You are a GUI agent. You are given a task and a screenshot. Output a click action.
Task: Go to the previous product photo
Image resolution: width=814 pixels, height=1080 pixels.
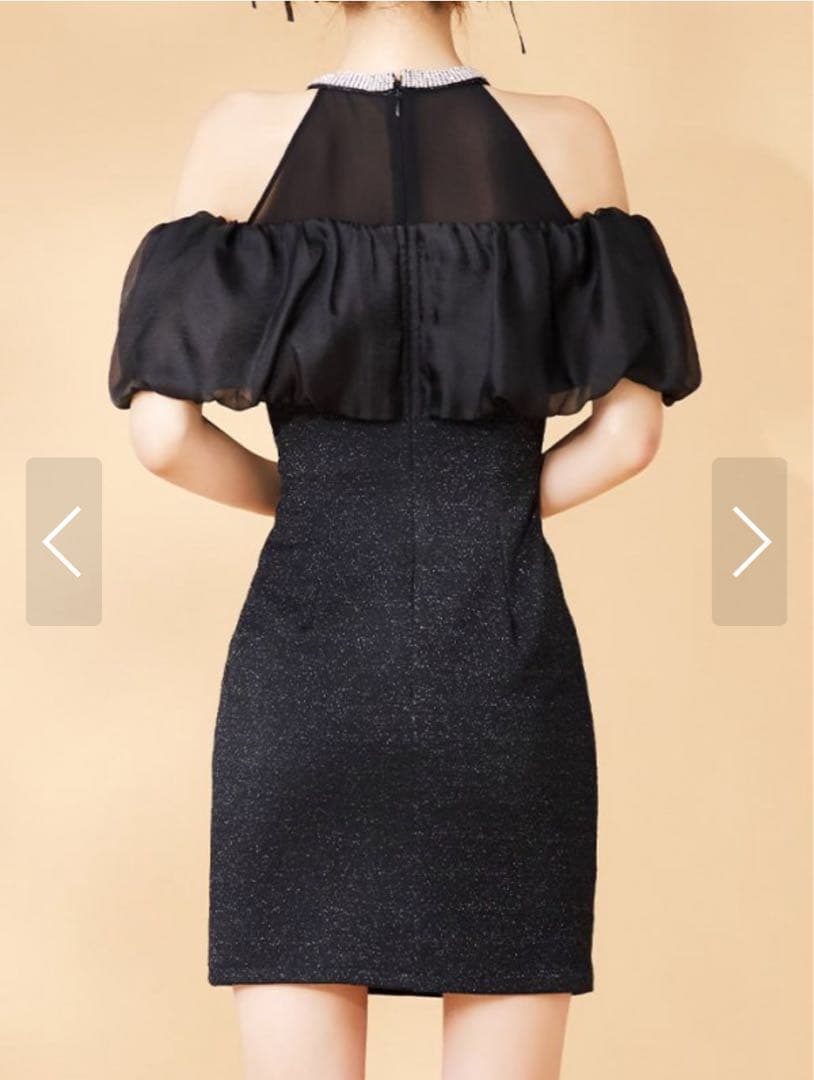tap(63, 541)
